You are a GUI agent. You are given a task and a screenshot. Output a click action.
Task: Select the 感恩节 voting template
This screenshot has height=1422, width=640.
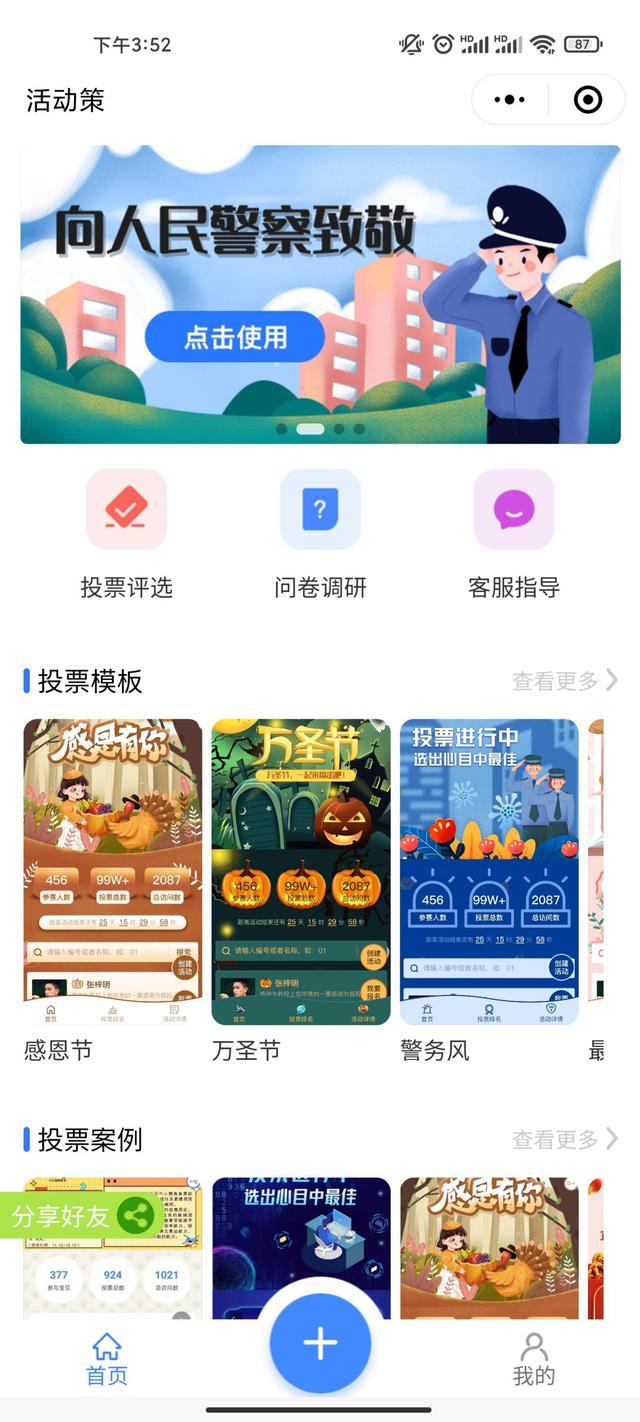112,872
